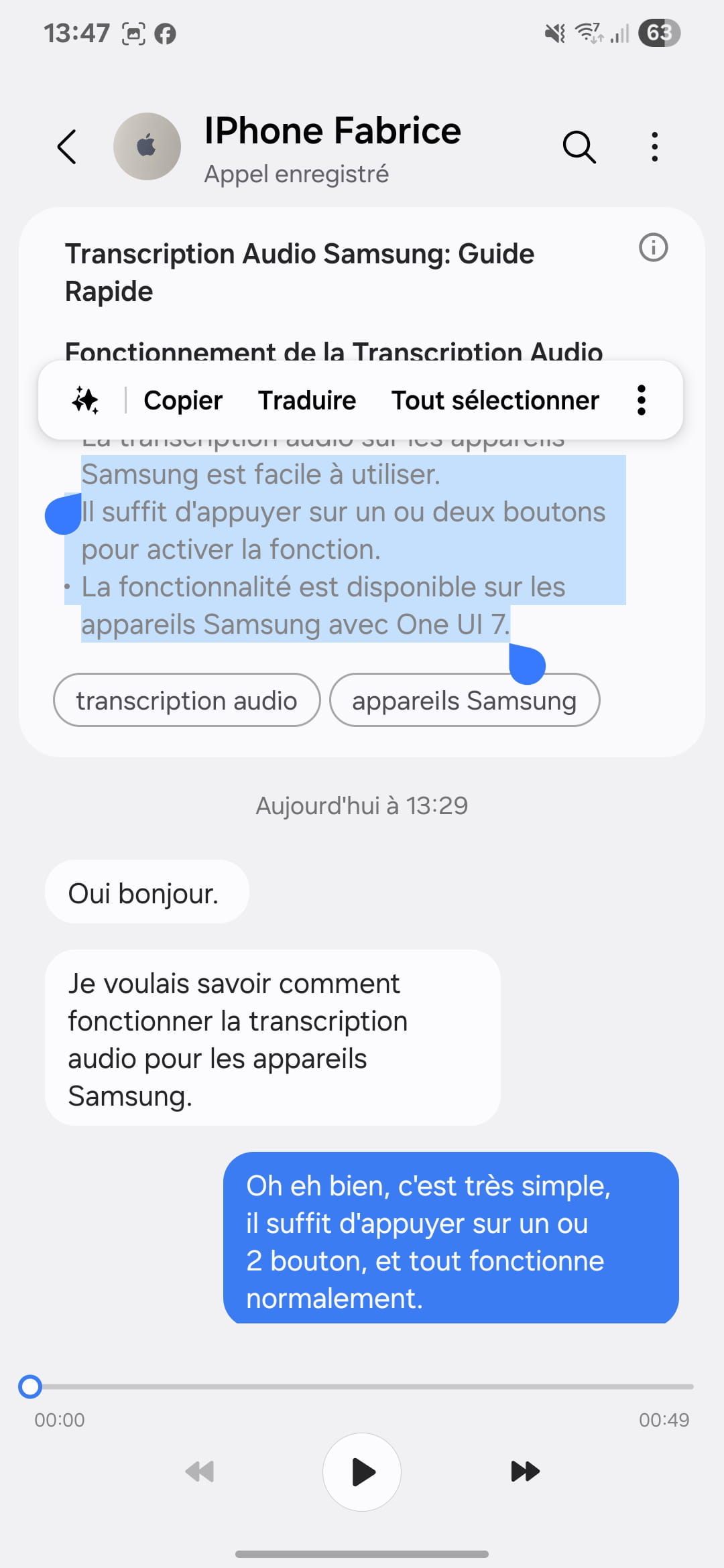
Task: Fast-forward the recording
Action: click(525, 1472)
